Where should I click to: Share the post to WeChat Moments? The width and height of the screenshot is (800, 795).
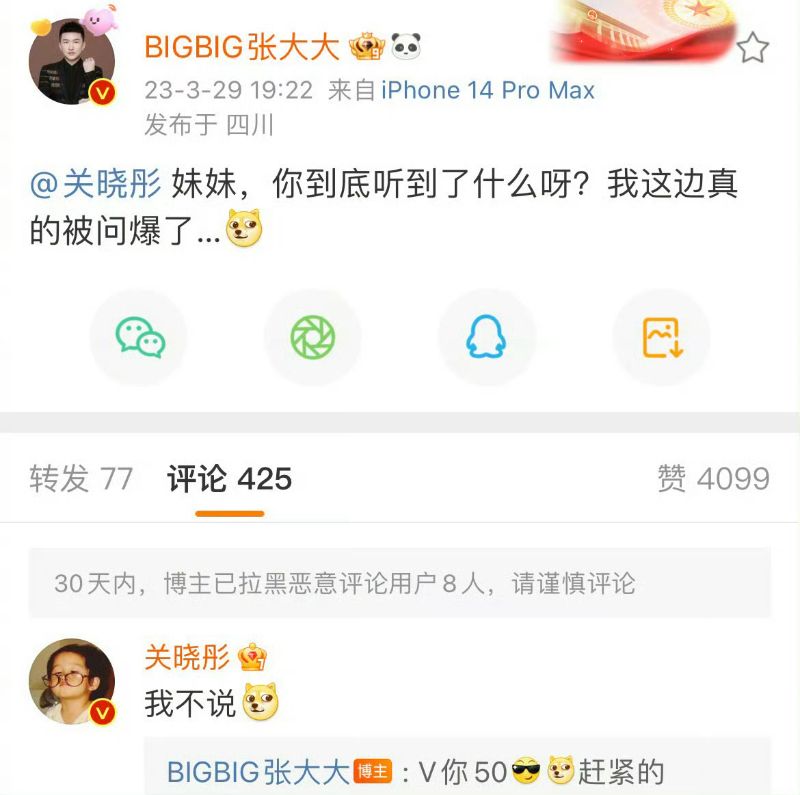(x=312, y=337)
